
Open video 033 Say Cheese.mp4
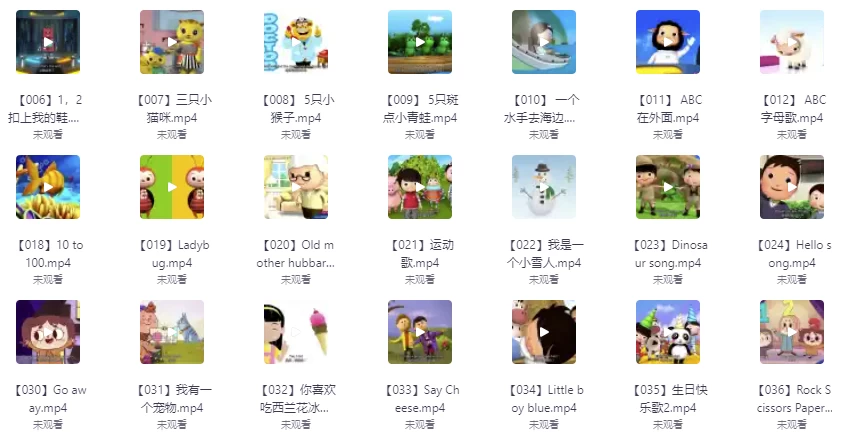(x=420, y=332)
